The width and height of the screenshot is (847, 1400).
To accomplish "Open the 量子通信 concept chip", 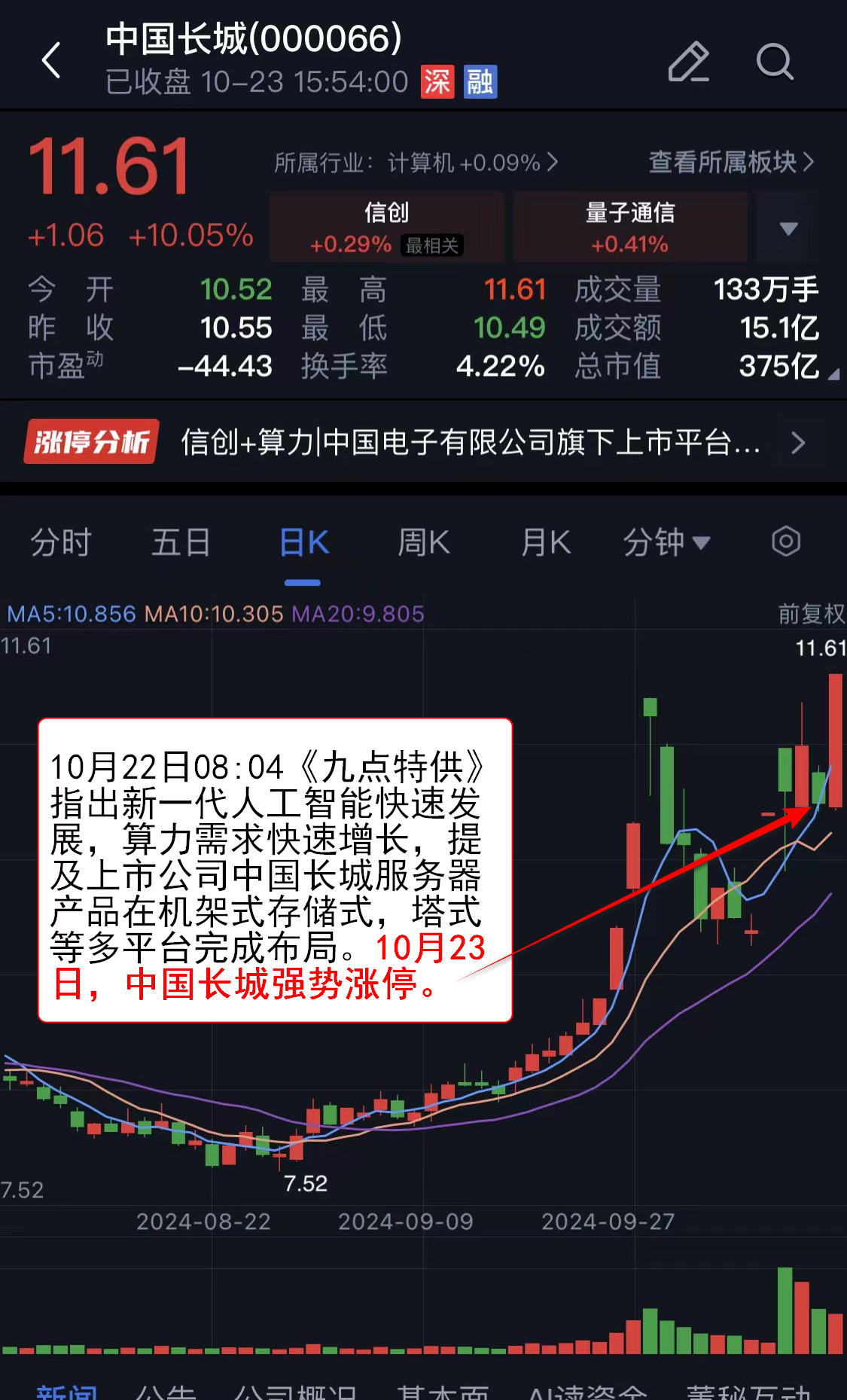I will click(630, 227).
